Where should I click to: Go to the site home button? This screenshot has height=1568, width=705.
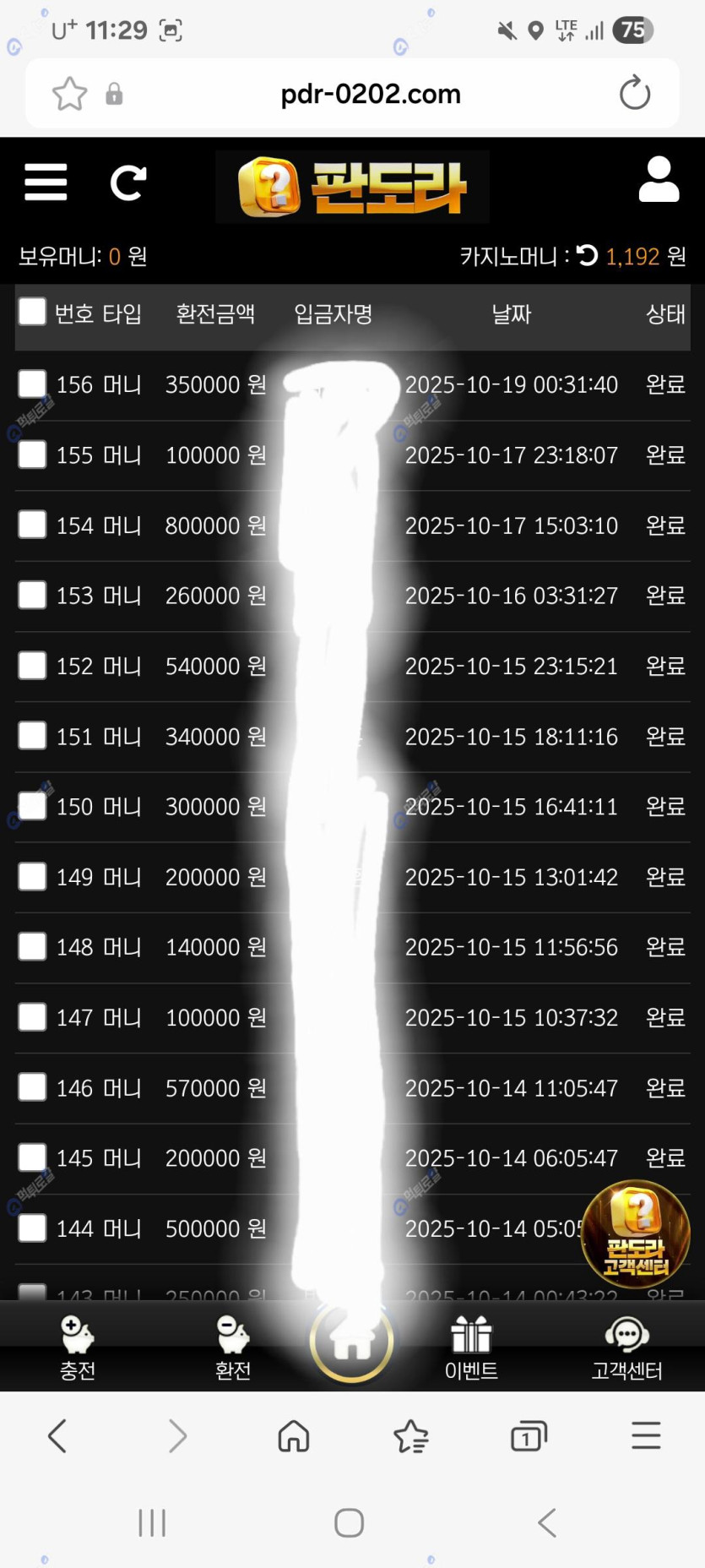coord(351,1342)
